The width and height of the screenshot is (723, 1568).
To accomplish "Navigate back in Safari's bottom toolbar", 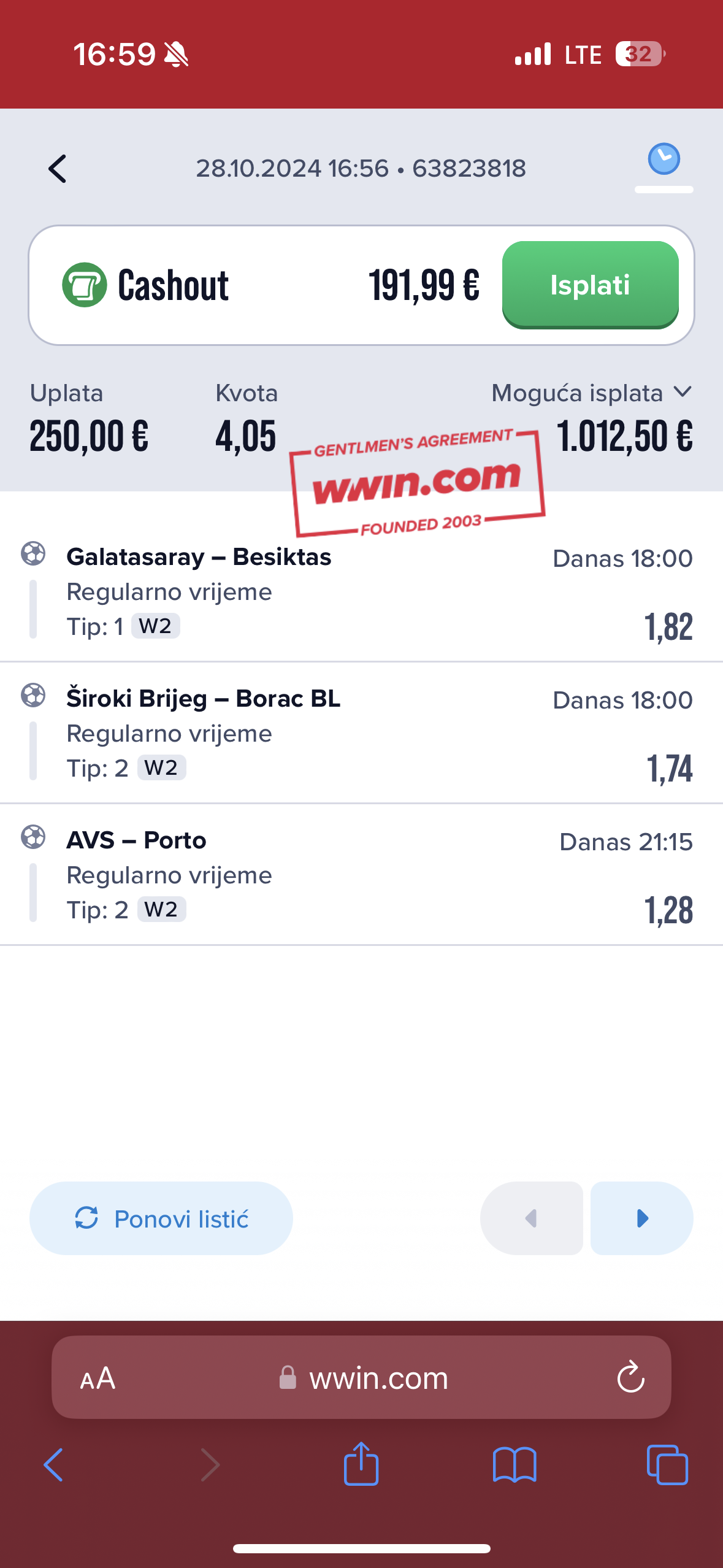I will 54,1465.
